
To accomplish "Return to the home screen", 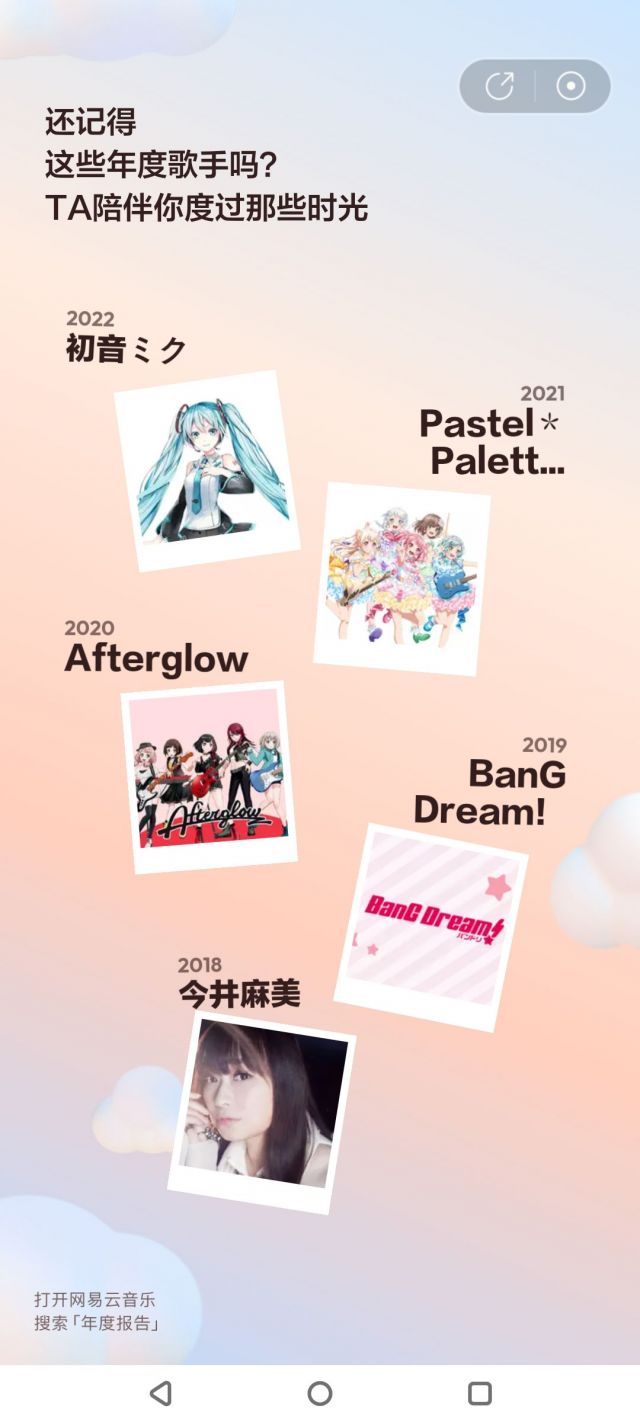I will click(x=320, y=1393).
